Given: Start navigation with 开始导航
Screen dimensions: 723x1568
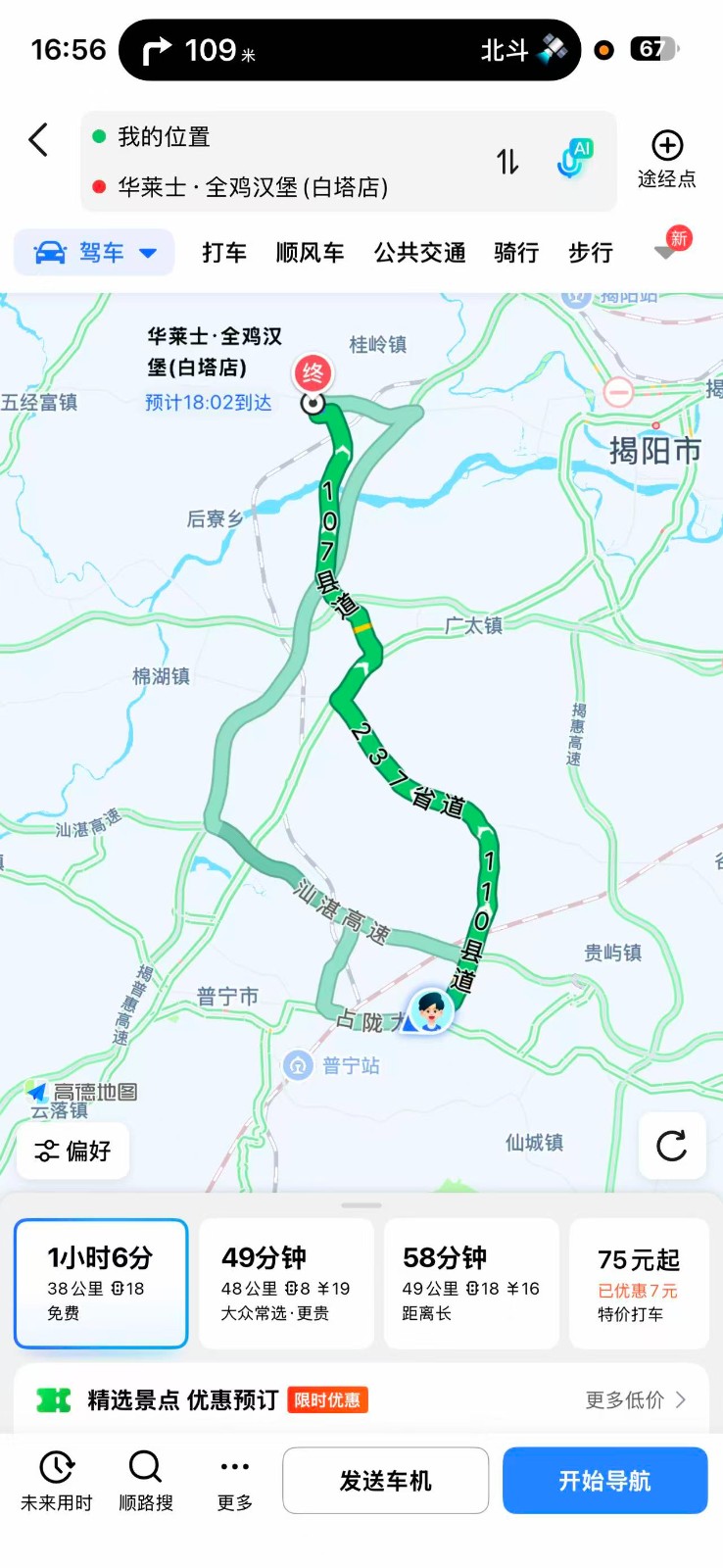Looking at the screenshot, I should (x=604, y=1481).
